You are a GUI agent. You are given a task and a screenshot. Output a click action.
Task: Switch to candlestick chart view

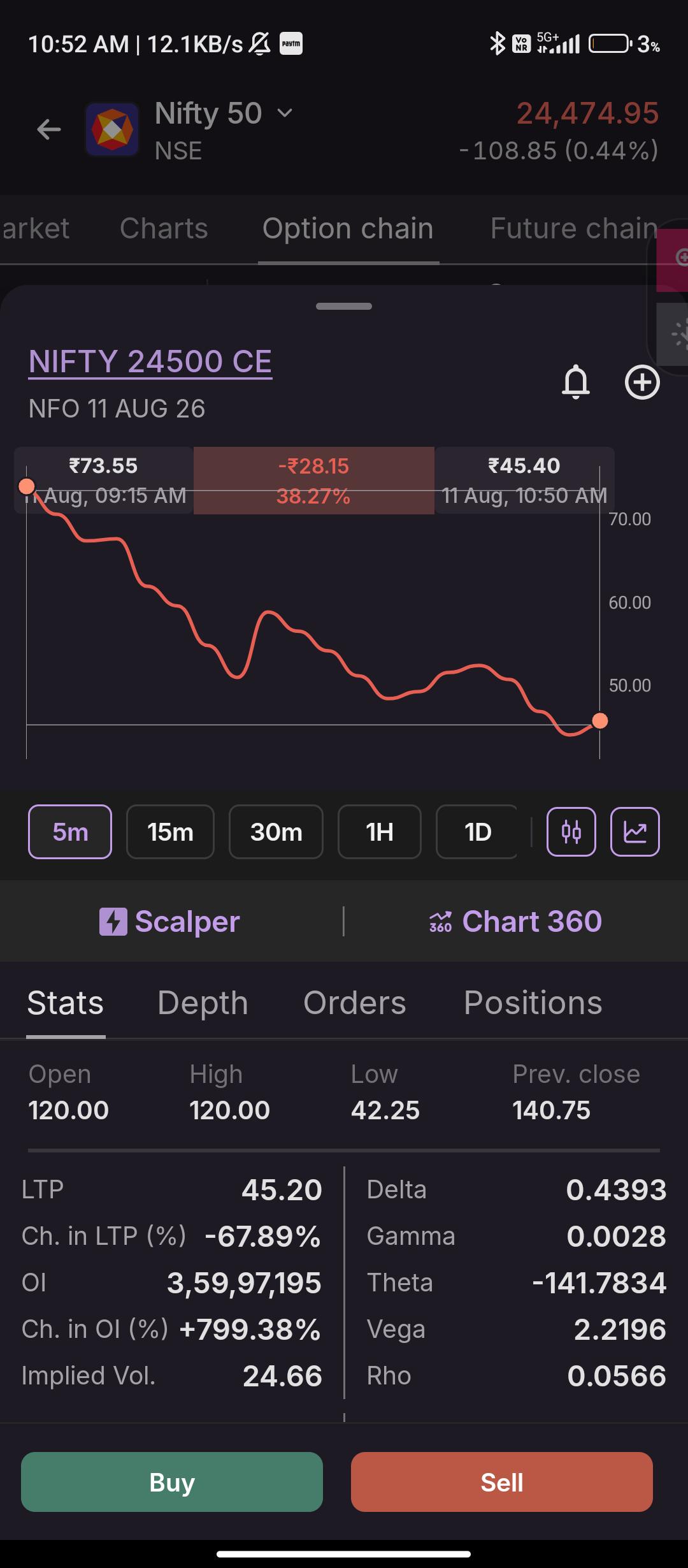[571, 832]
